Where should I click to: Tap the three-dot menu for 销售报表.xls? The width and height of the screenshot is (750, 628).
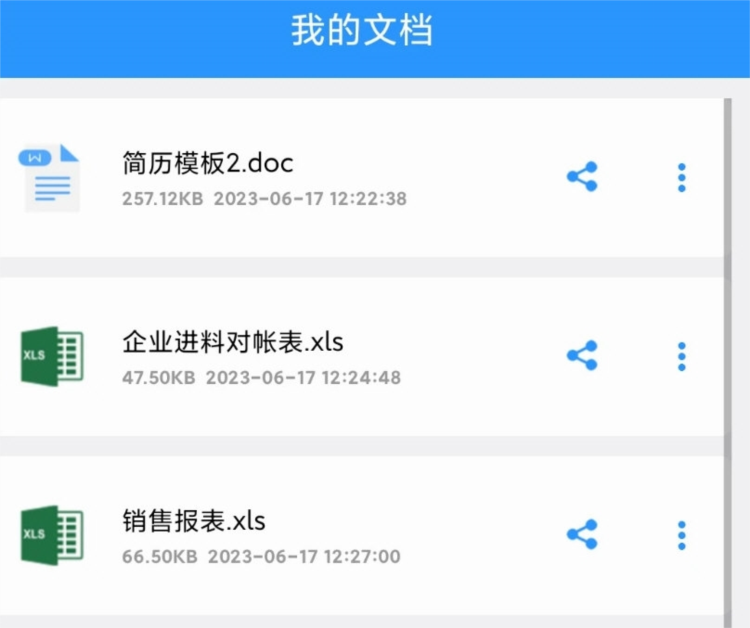[682, 534]
